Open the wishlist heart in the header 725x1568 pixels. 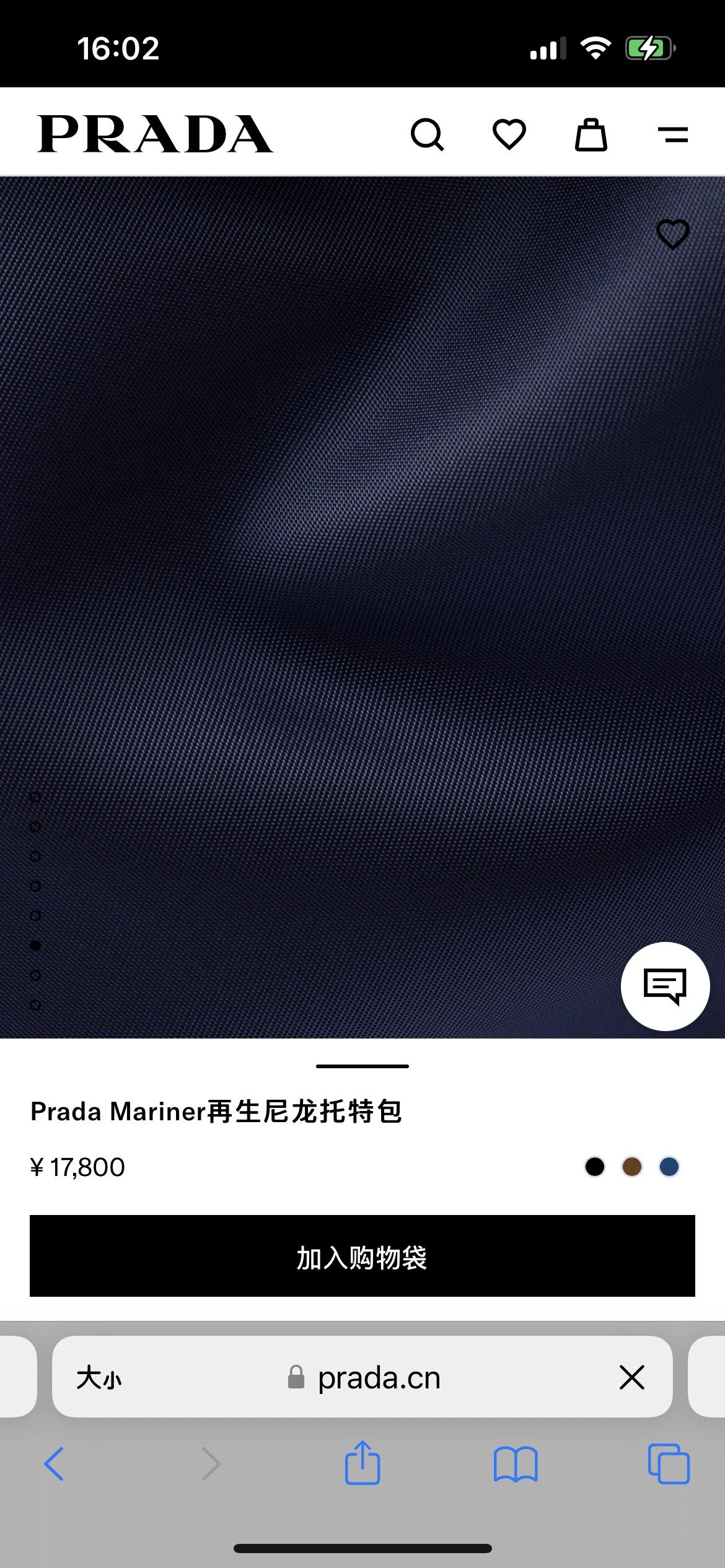[x=509, y=134]
